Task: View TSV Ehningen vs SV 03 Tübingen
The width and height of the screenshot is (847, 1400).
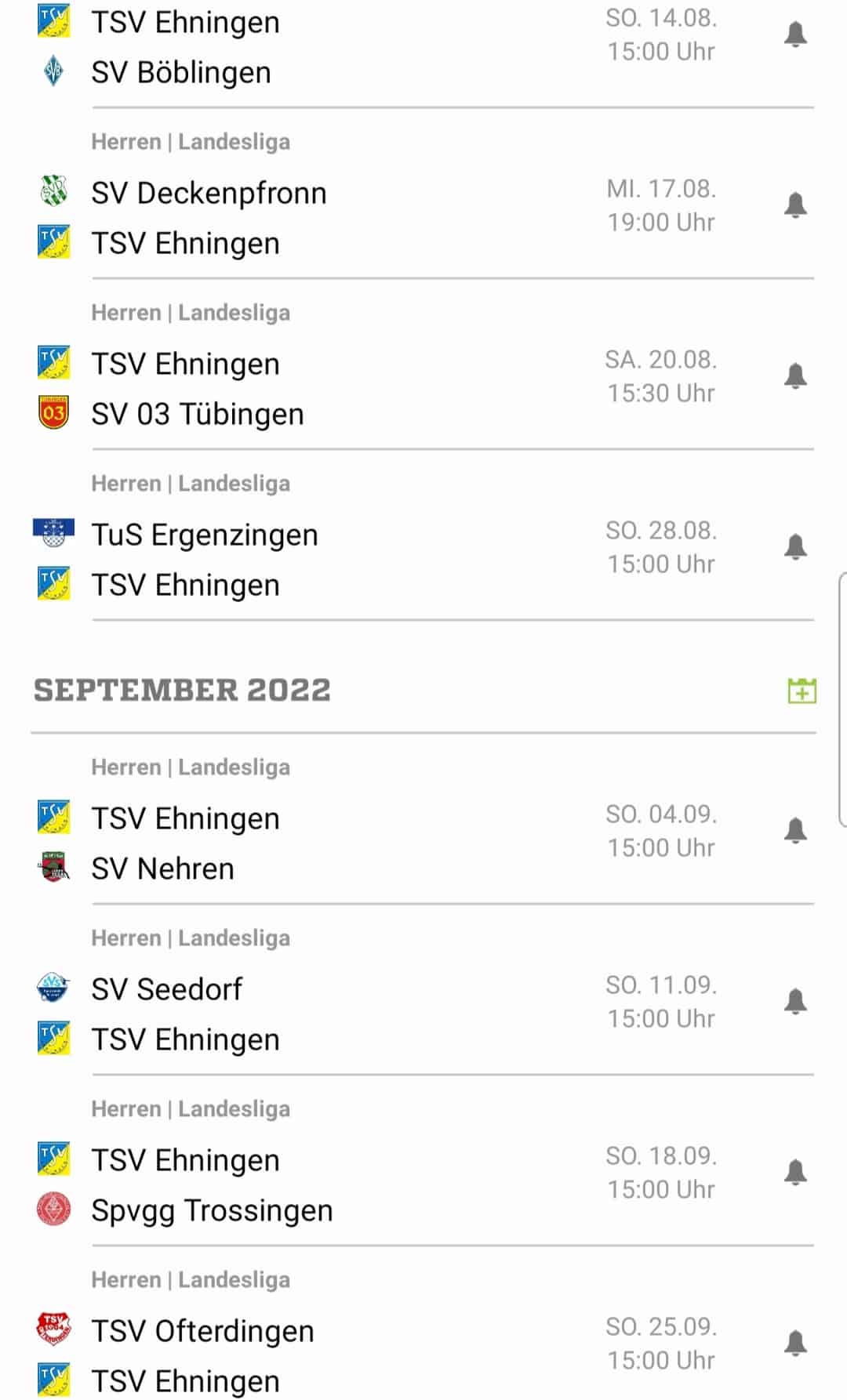Action: point(314,389)
